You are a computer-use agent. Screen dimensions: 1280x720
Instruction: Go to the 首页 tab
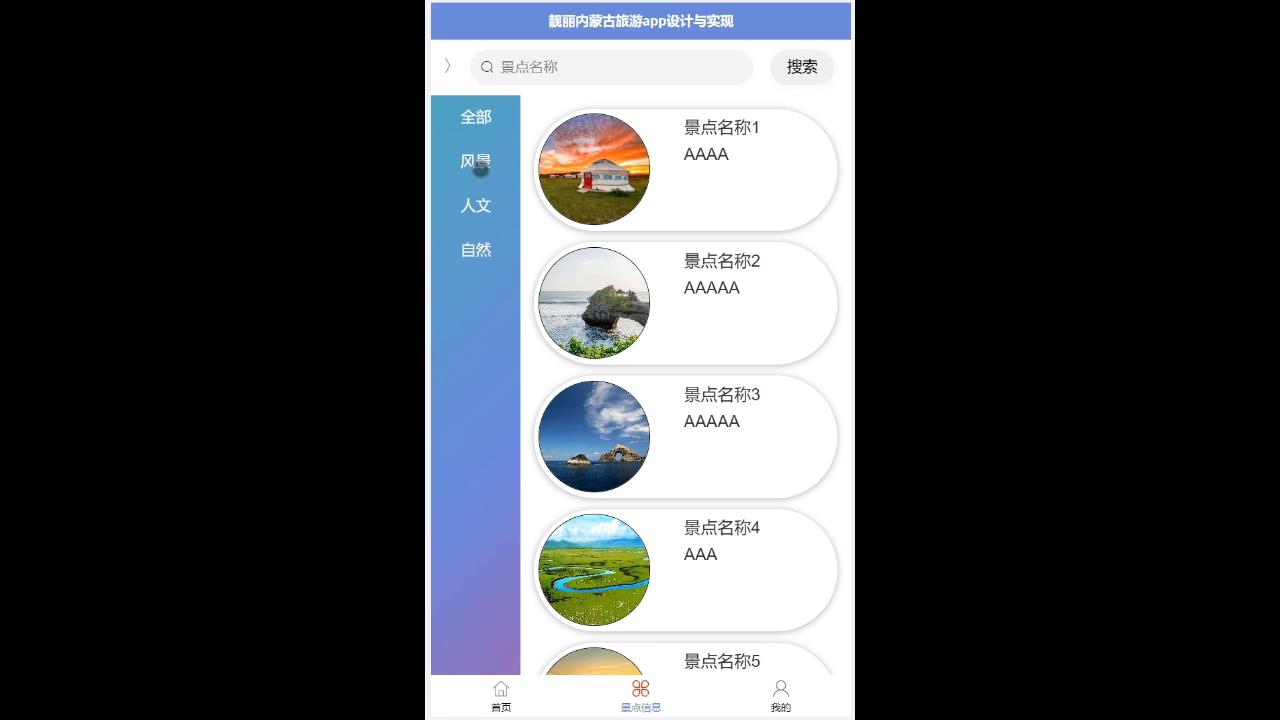(x=501, y=696)
